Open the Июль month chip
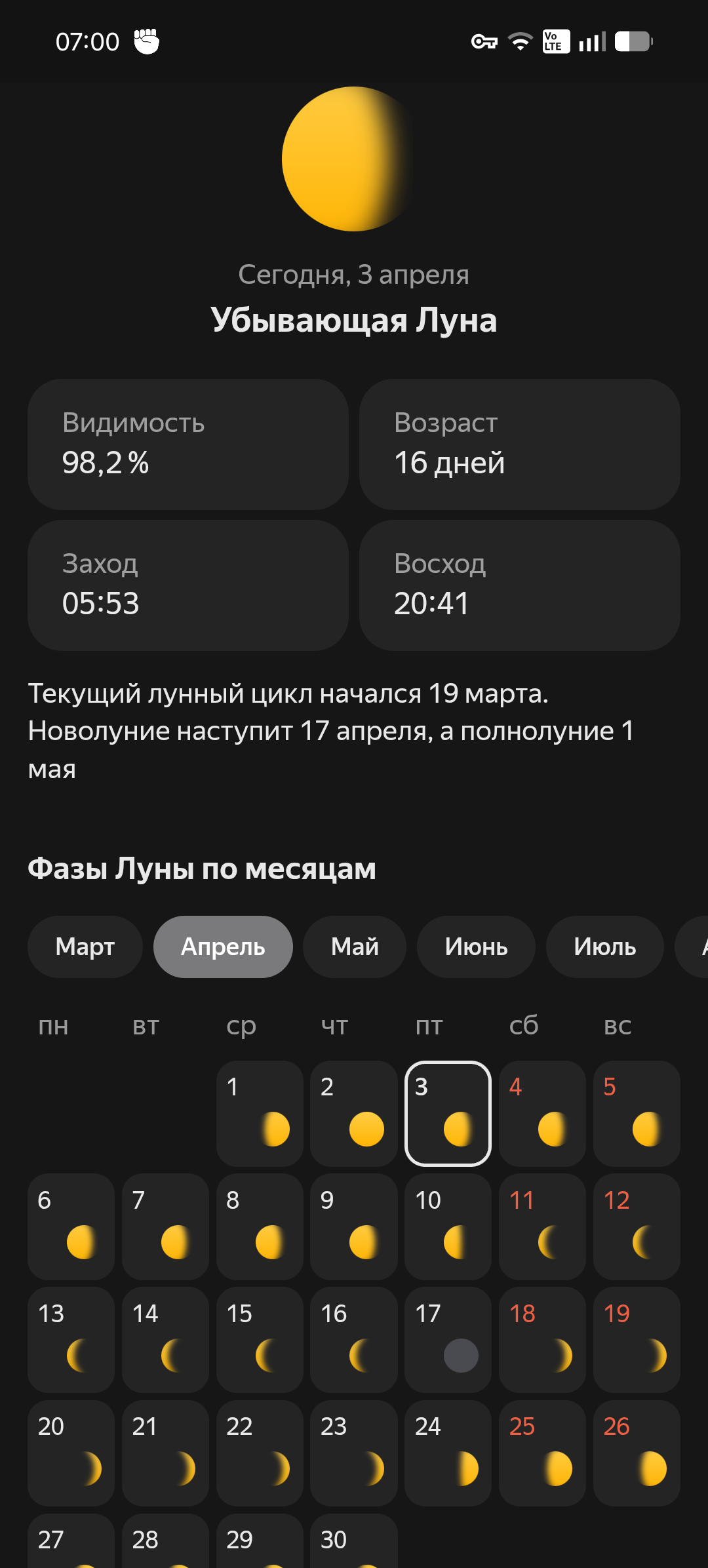 click(x=604, y=947)
